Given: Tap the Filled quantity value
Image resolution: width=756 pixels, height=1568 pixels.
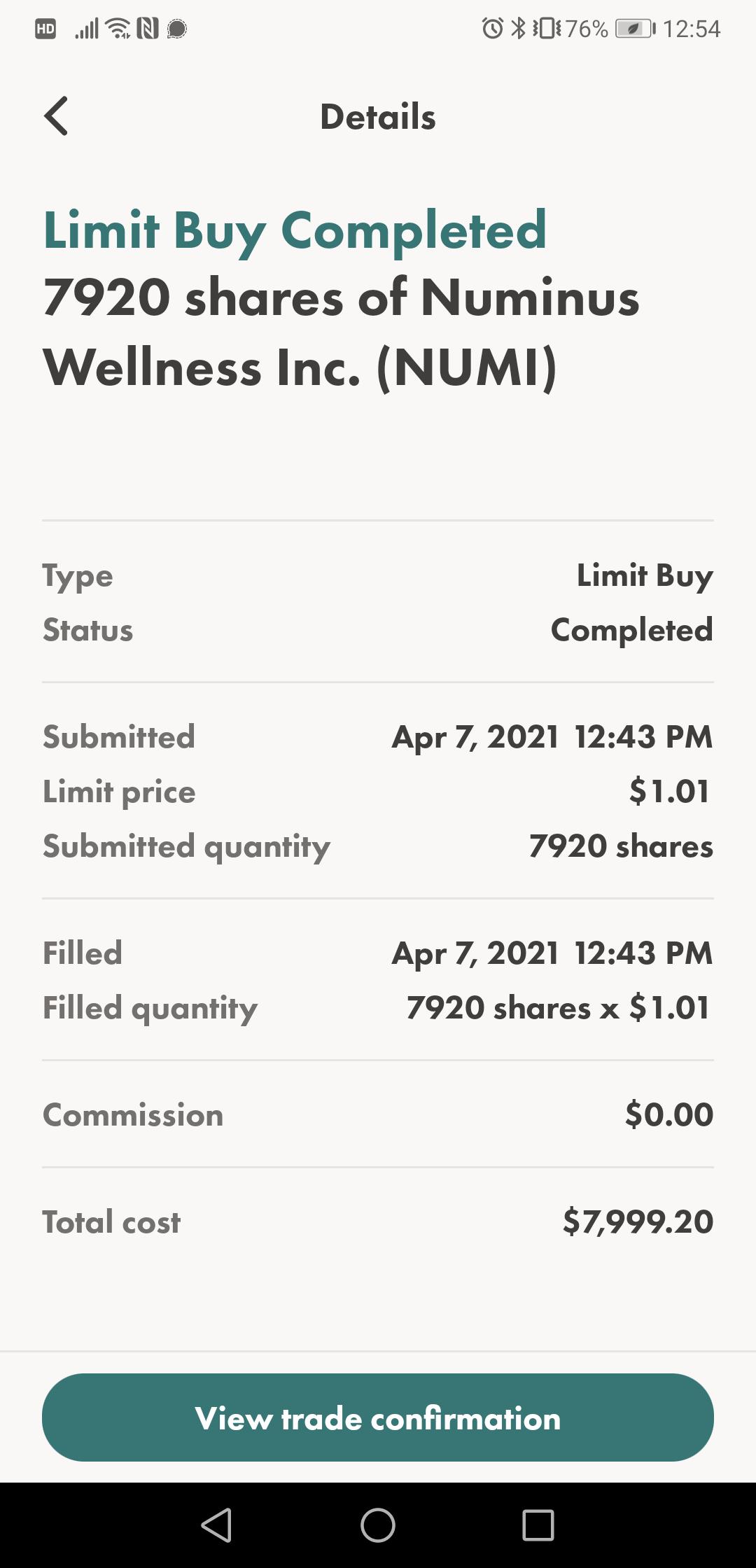Looking at the screenshot, I should [560, 1008].
